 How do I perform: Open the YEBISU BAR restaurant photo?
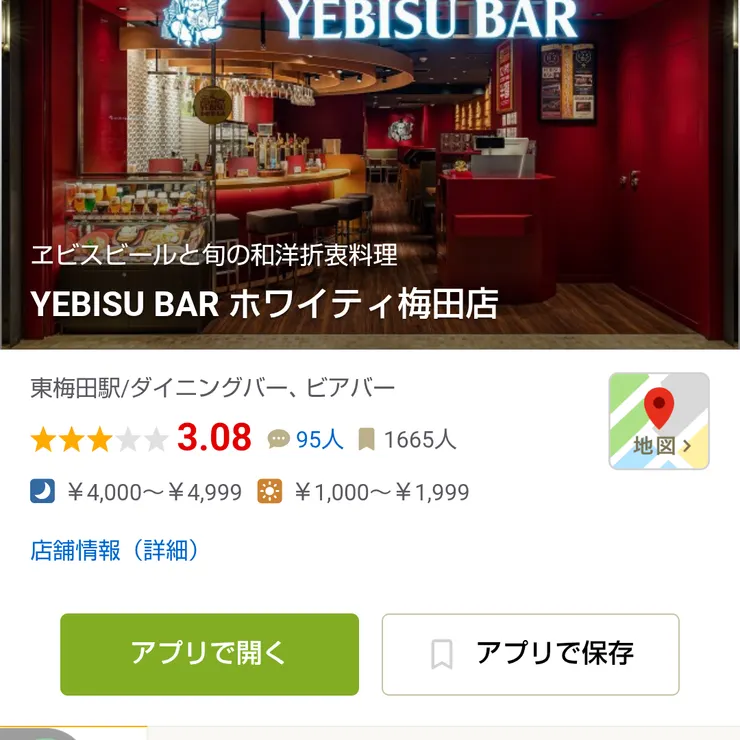tap(370, 150)
